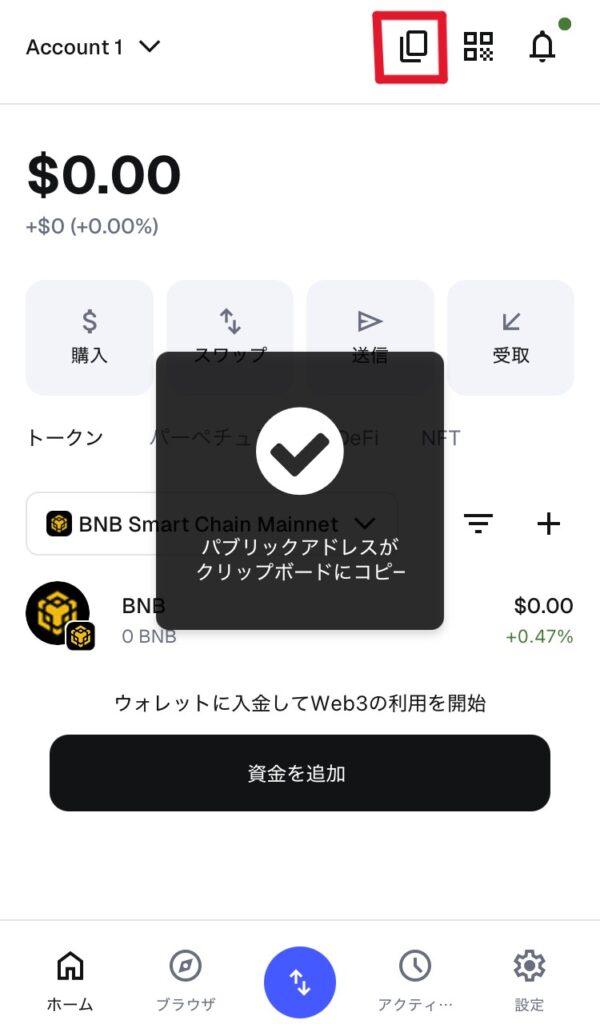
Task: Open the ブラウザ tab
Action: (185, 980)
